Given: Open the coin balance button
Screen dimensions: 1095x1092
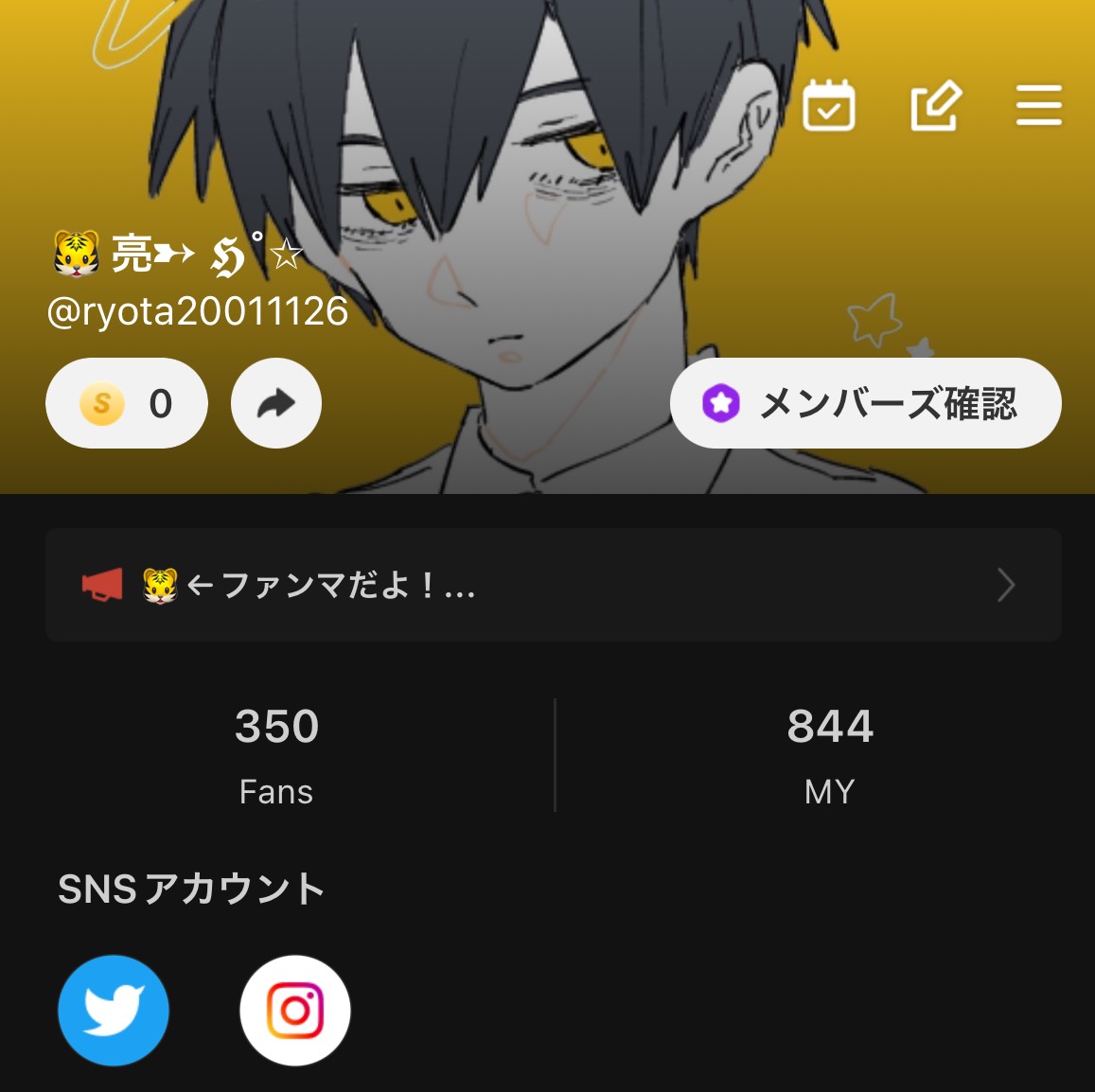Looking at the screenshot, I should point(127,404).
